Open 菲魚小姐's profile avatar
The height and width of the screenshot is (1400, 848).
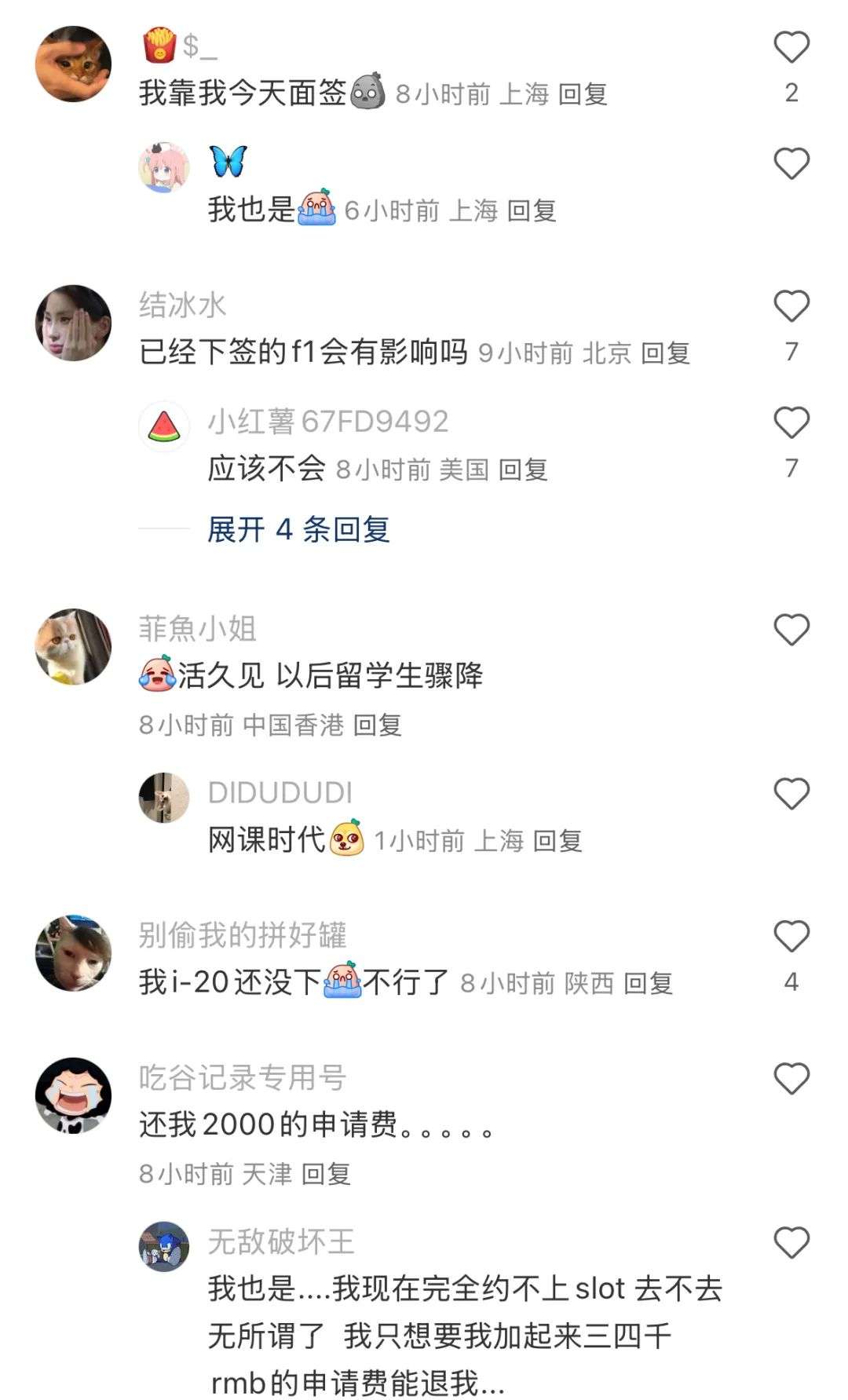[74, 646]
